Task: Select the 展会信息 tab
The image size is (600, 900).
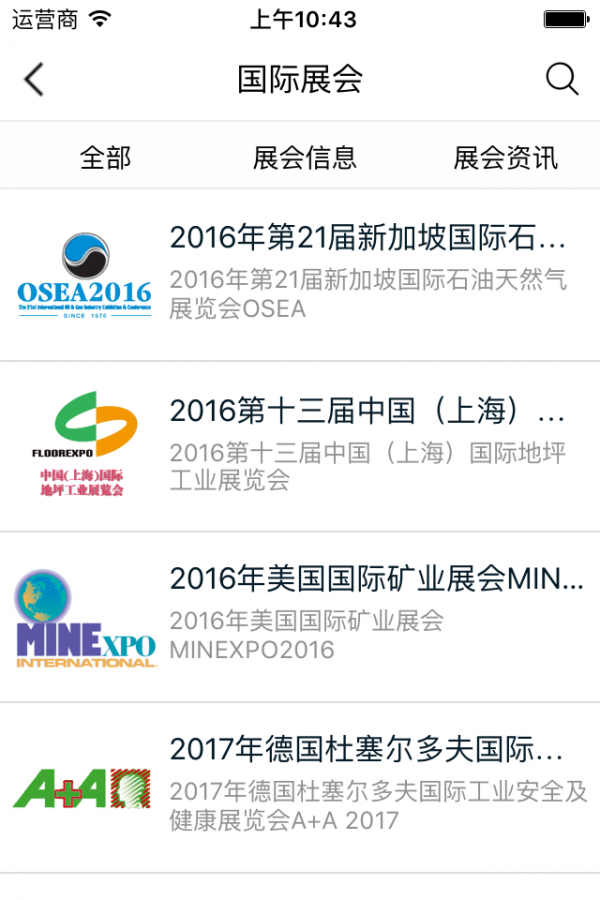Action: coord(305,157)
